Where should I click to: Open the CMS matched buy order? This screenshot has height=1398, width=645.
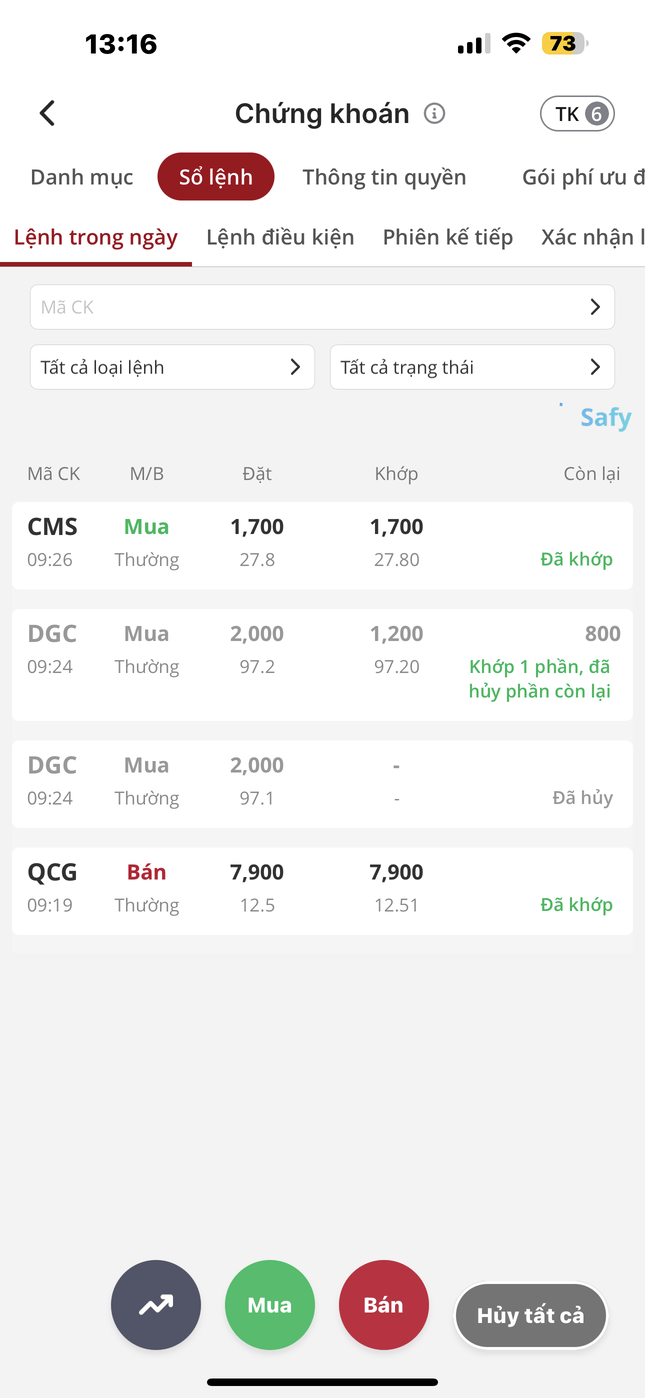click(x=322, y=542)
